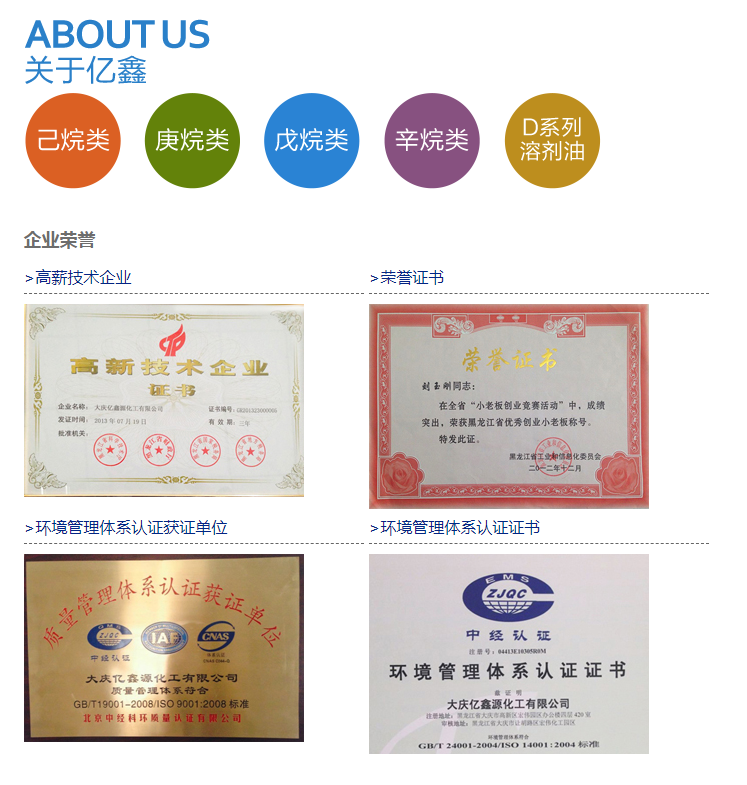Select the 戊烷类 blue circle
747x785 pixels.
pyautogui.click(x=312, y=140)
